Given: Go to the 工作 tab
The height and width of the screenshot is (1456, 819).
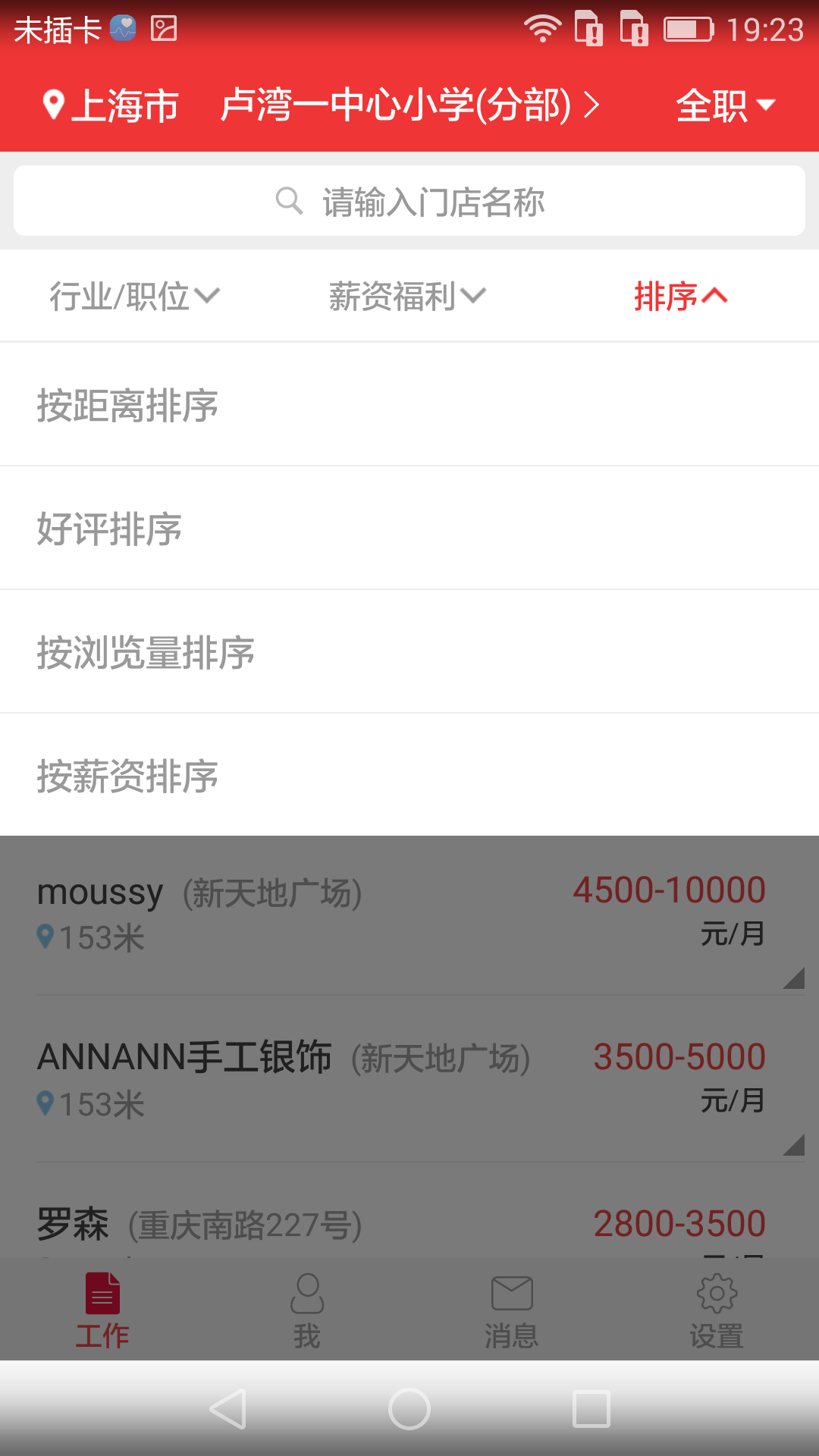Looking at the screenshot, I should (x=102, y=1311).
